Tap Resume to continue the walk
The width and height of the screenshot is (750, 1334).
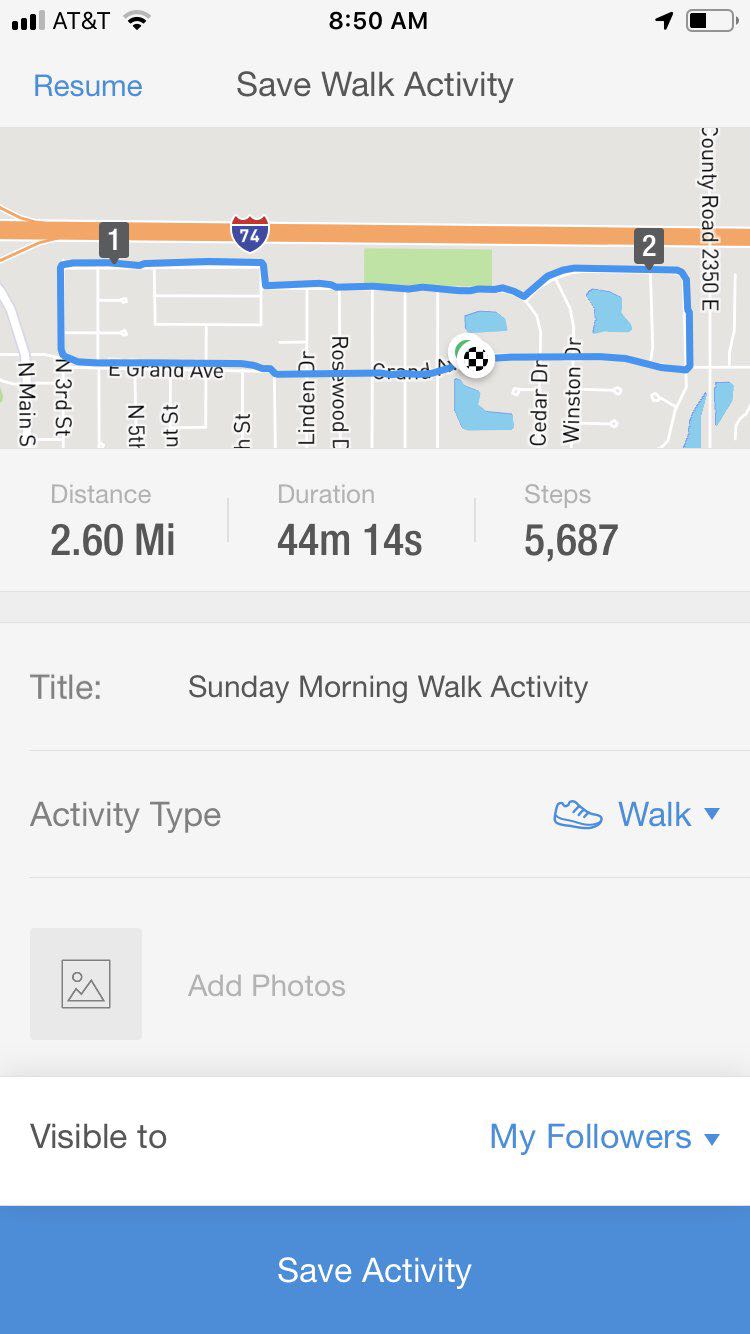[88, 86]
